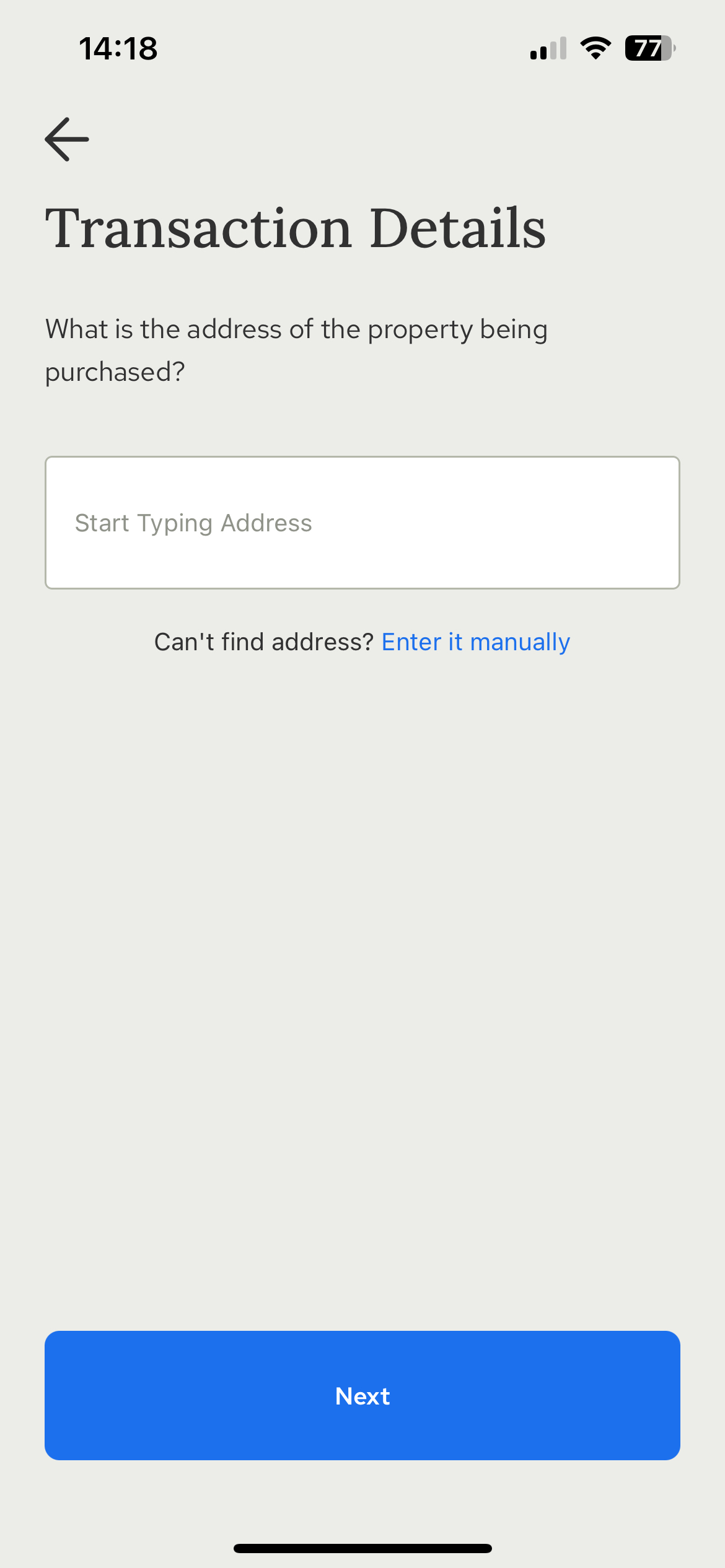Viewport: 725px width, 1568px height.
Task: Focus the Start Typing Address field
Action: tap(362, 523)
